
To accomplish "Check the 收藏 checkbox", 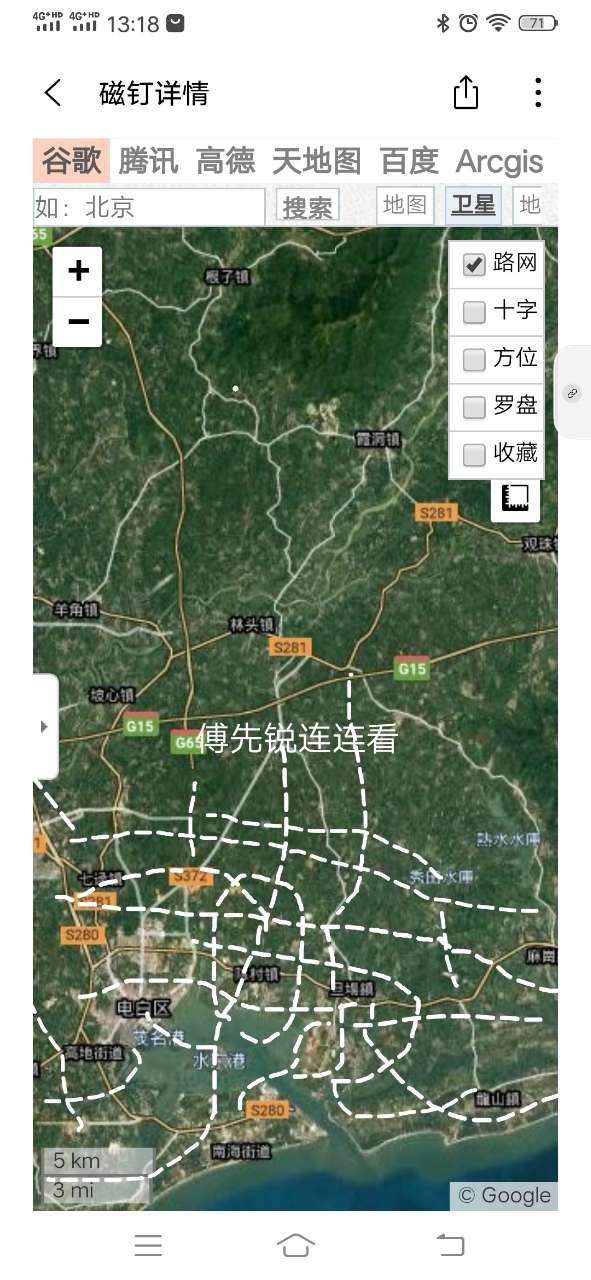I will click(x=474, y=455).
